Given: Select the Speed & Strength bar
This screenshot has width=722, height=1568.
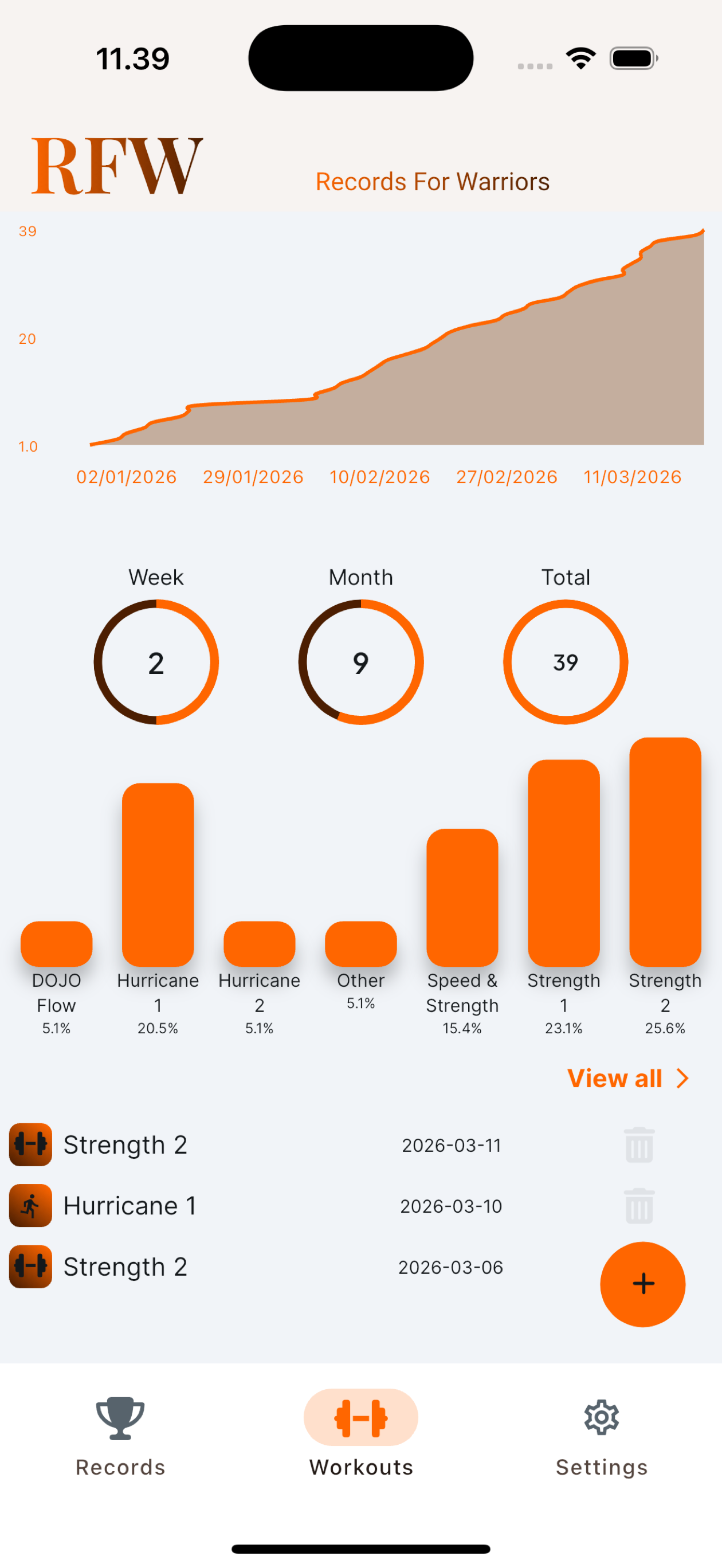Looking at the screenshot, I should pyautogui.click(x=462, y=895).
